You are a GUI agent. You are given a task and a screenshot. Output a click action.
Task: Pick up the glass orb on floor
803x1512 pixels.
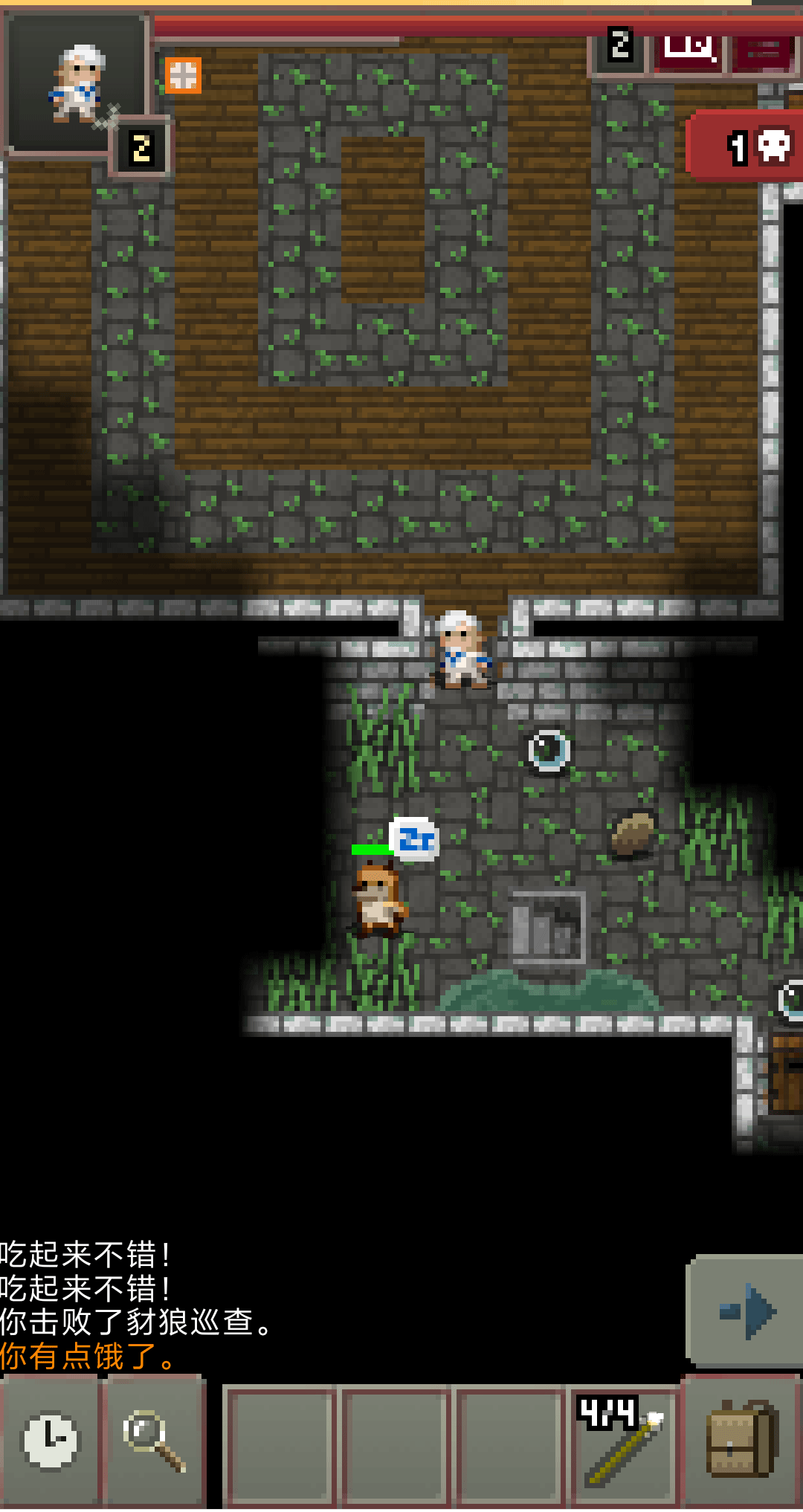point(549,750)
